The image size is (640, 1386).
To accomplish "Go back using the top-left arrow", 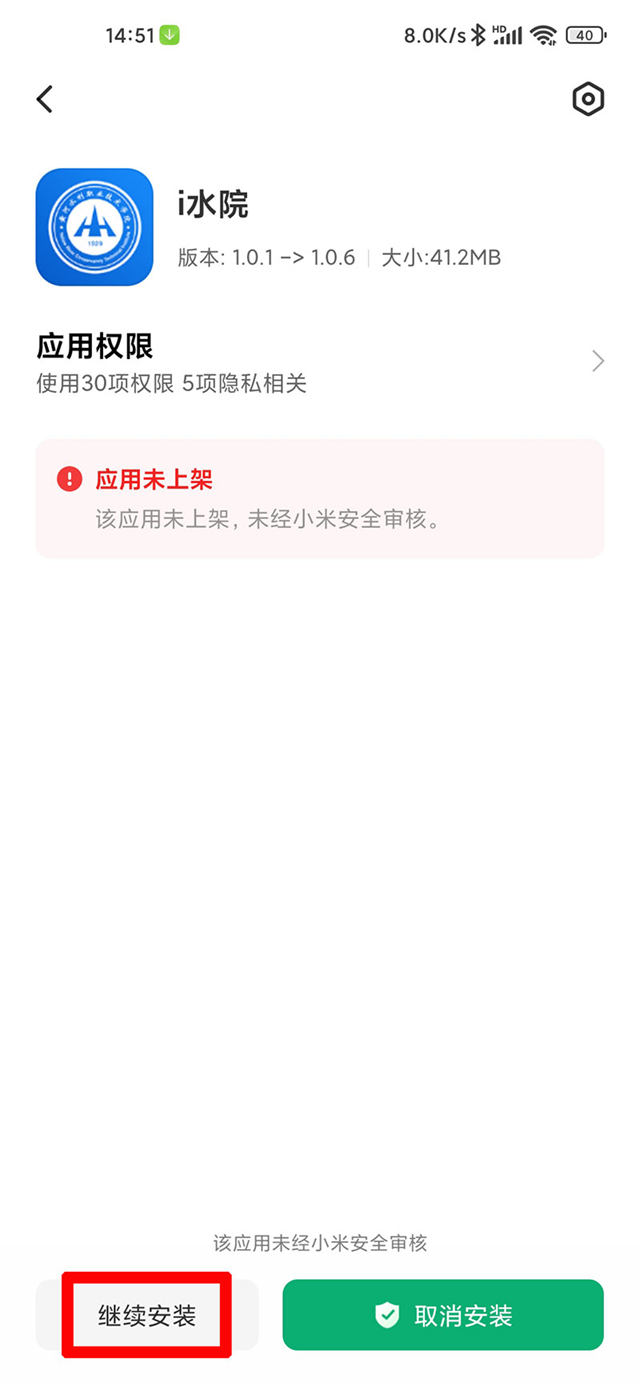I will 44,99.
